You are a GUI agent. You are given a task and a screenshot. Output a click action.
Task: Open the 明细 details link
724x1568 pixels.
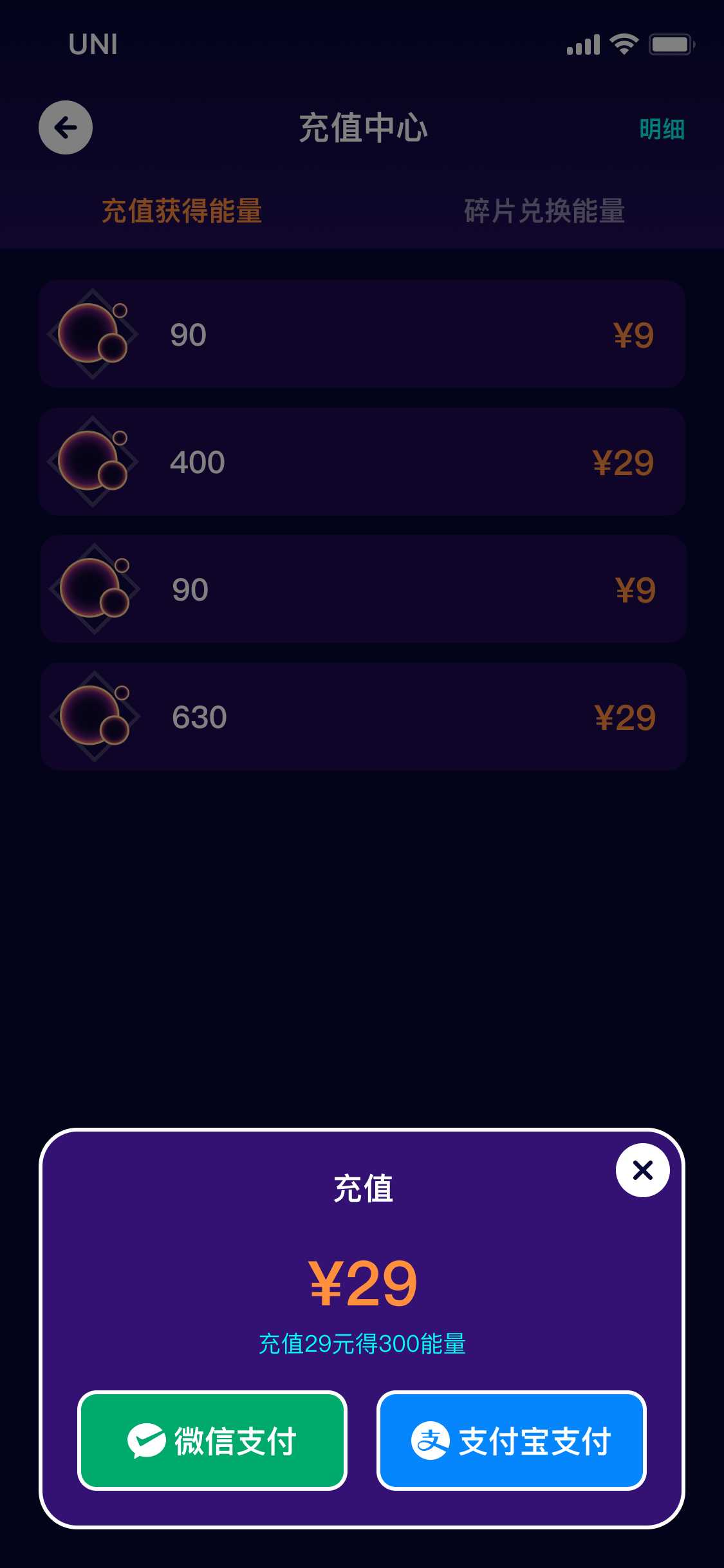662,129
